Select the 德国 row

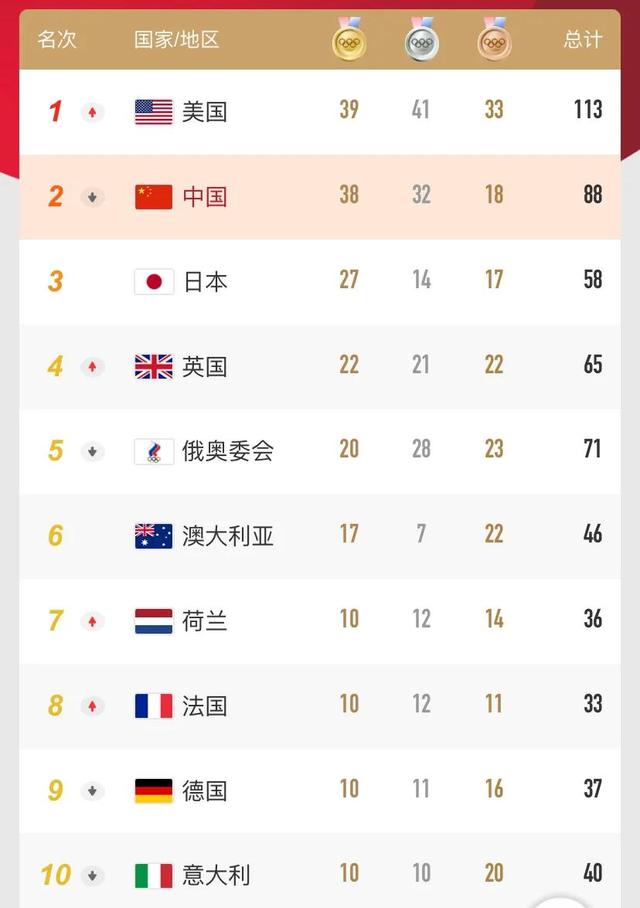pyautogui.click(x=320, y=790)
